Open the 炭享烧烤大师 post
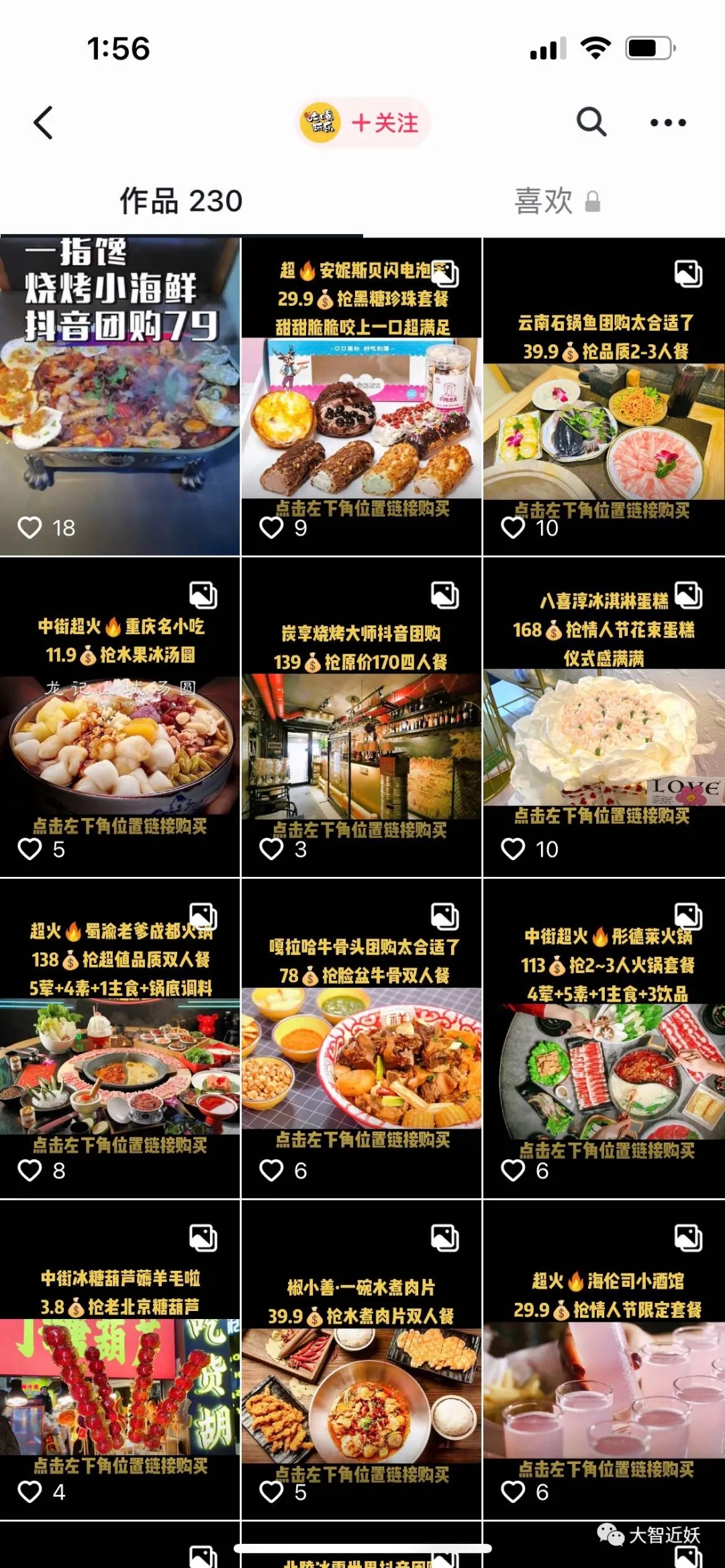This screenshot has height=1568, width=725. (362, 717)
